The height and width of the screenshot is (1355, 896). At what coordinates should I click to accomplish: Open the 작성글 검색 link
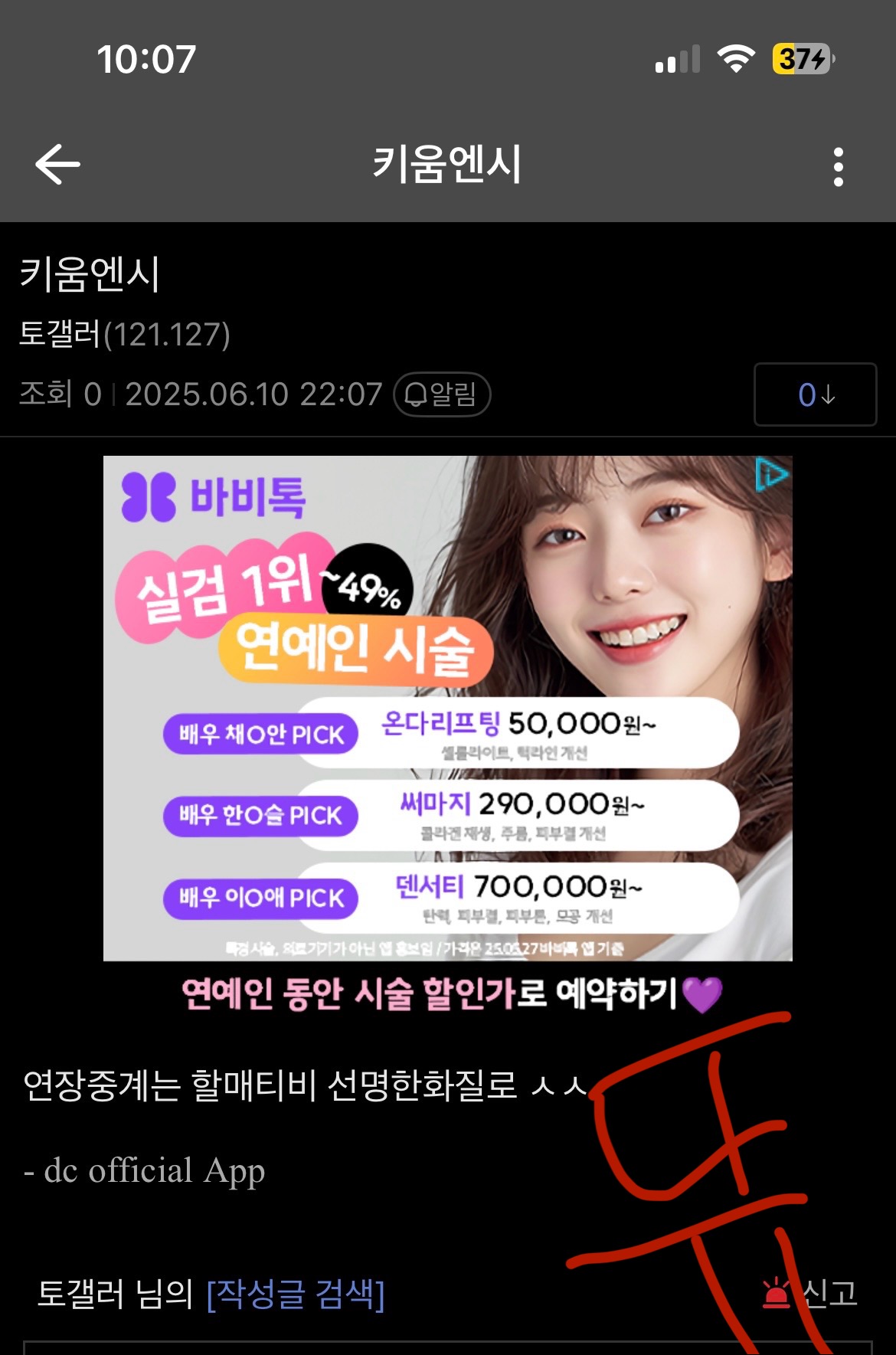296,1294
